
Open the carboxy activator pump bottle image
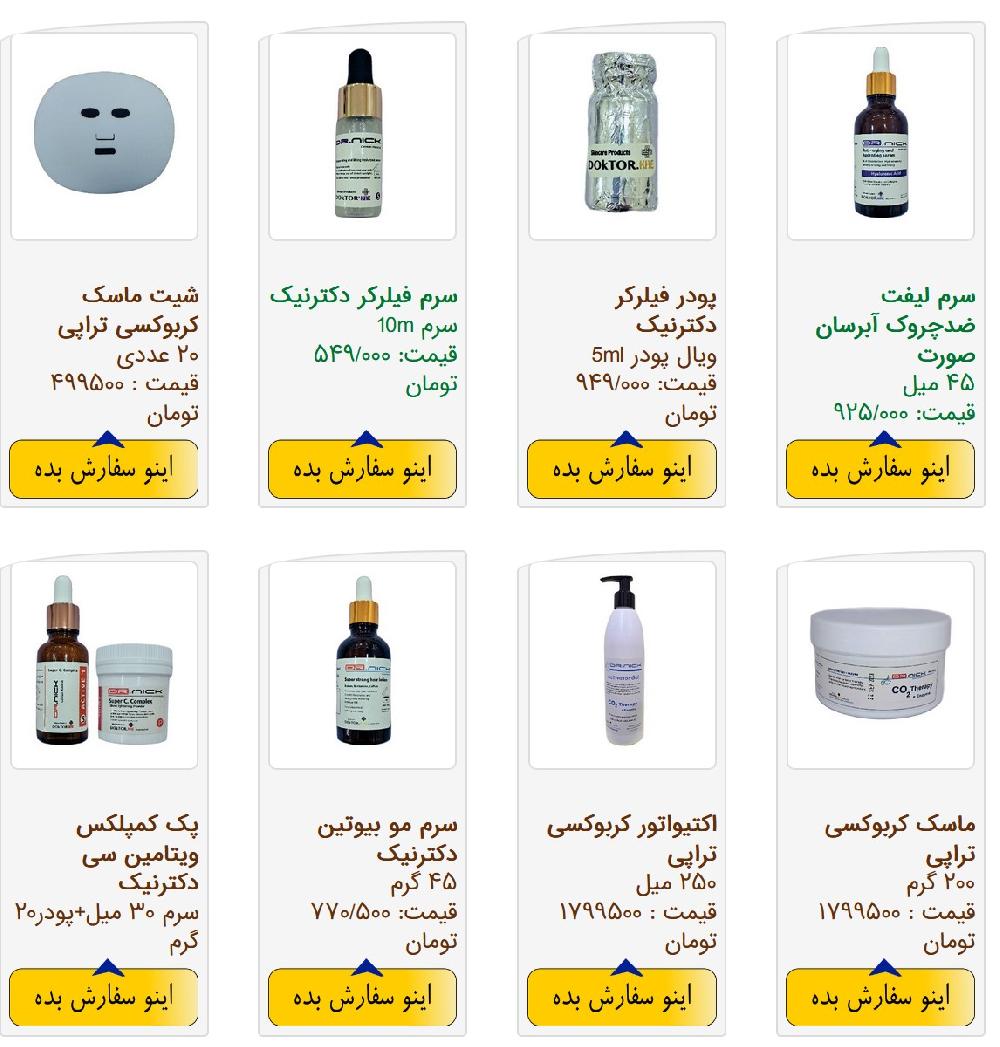coord(622,665)
